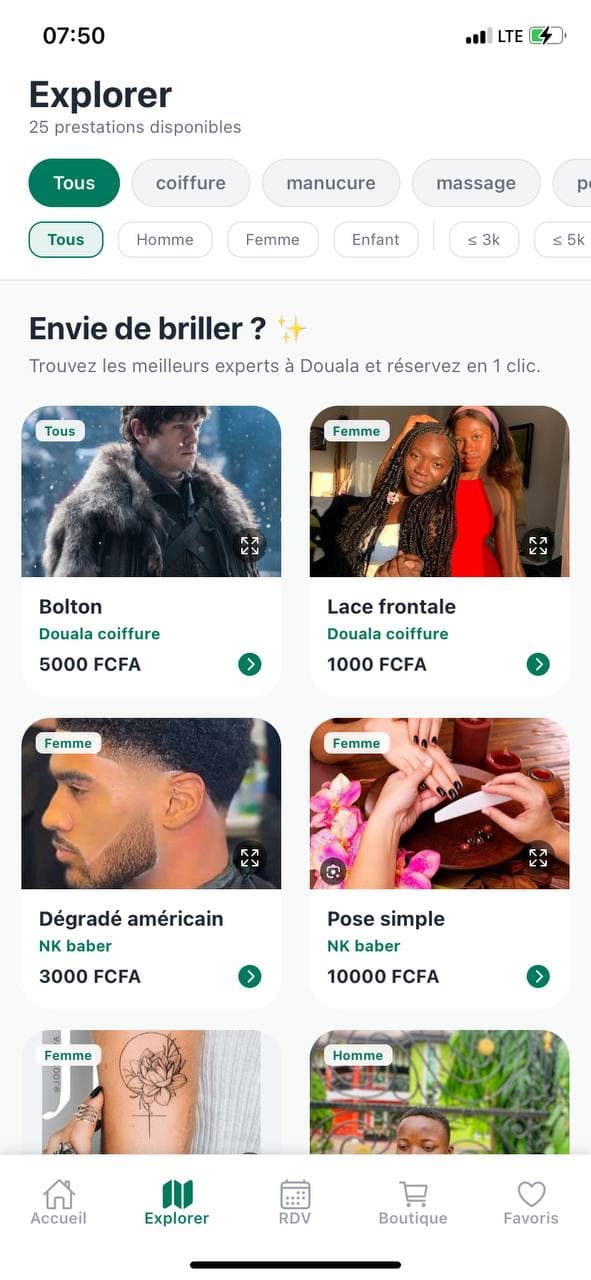Apply the Femme filter chip
The width and height of the screenshot is (591, 1280).
[x=273, y=240]
